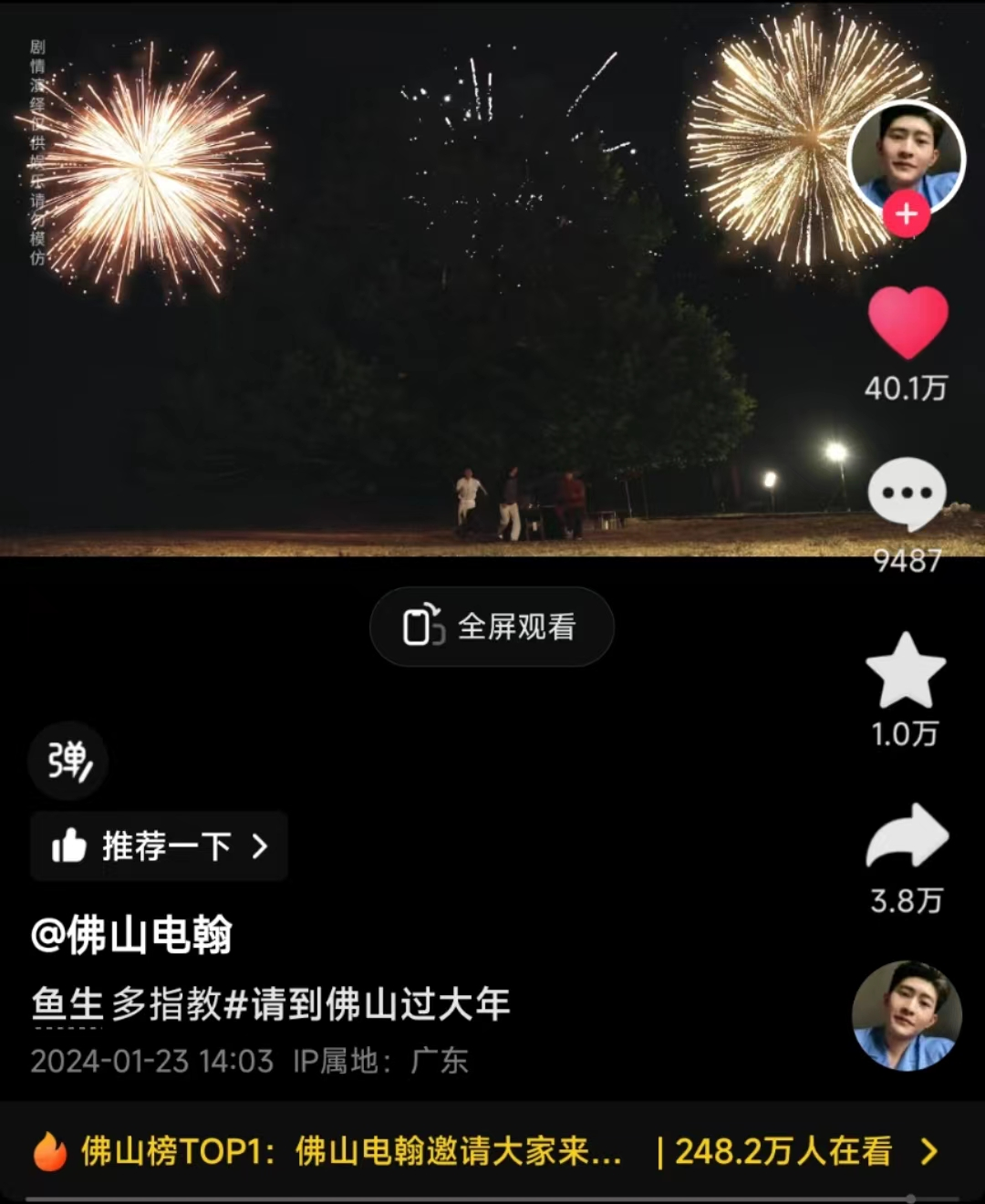
Task: Open the underlined 鱼生 keyword link
Action: tap(67, 1004)
